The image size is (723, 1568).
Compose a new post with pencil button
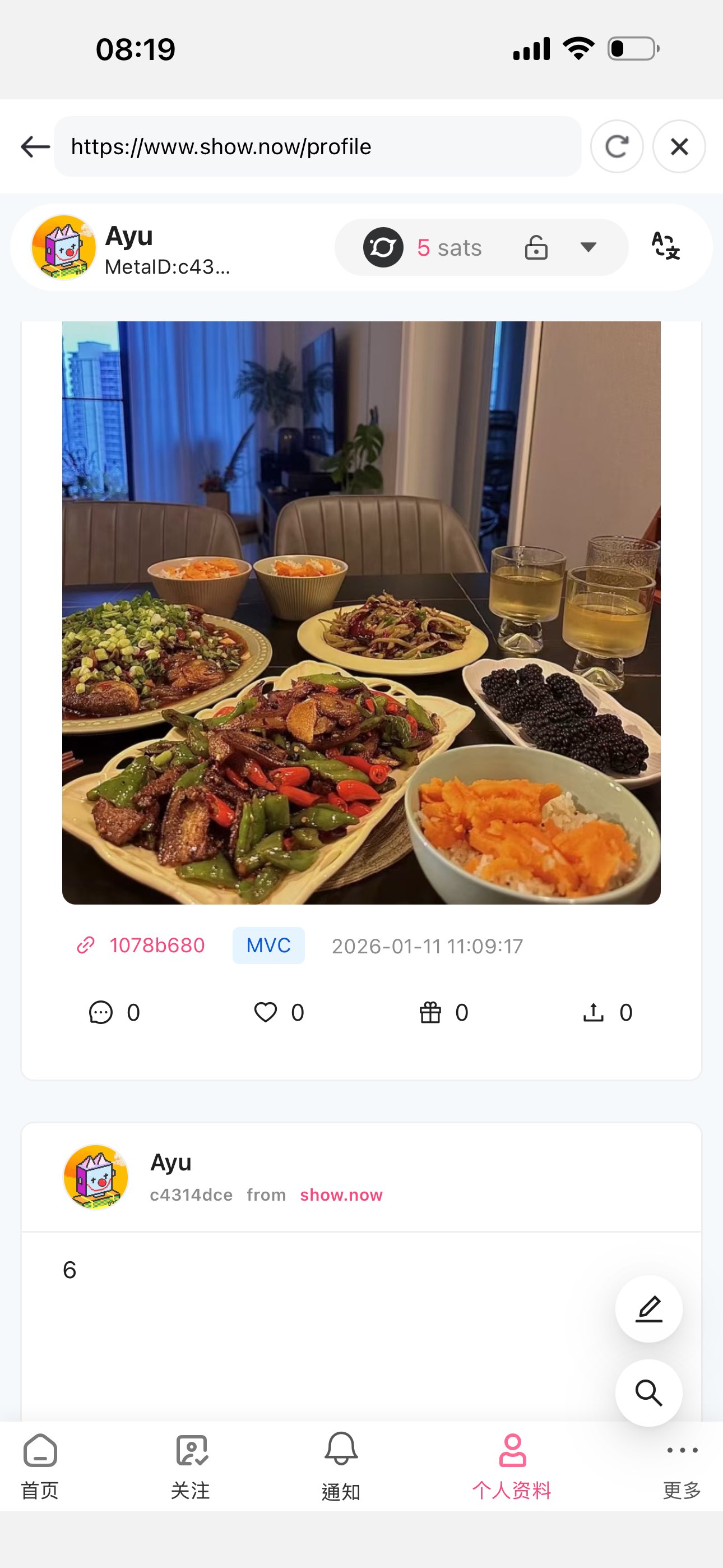coord(648,1309)
